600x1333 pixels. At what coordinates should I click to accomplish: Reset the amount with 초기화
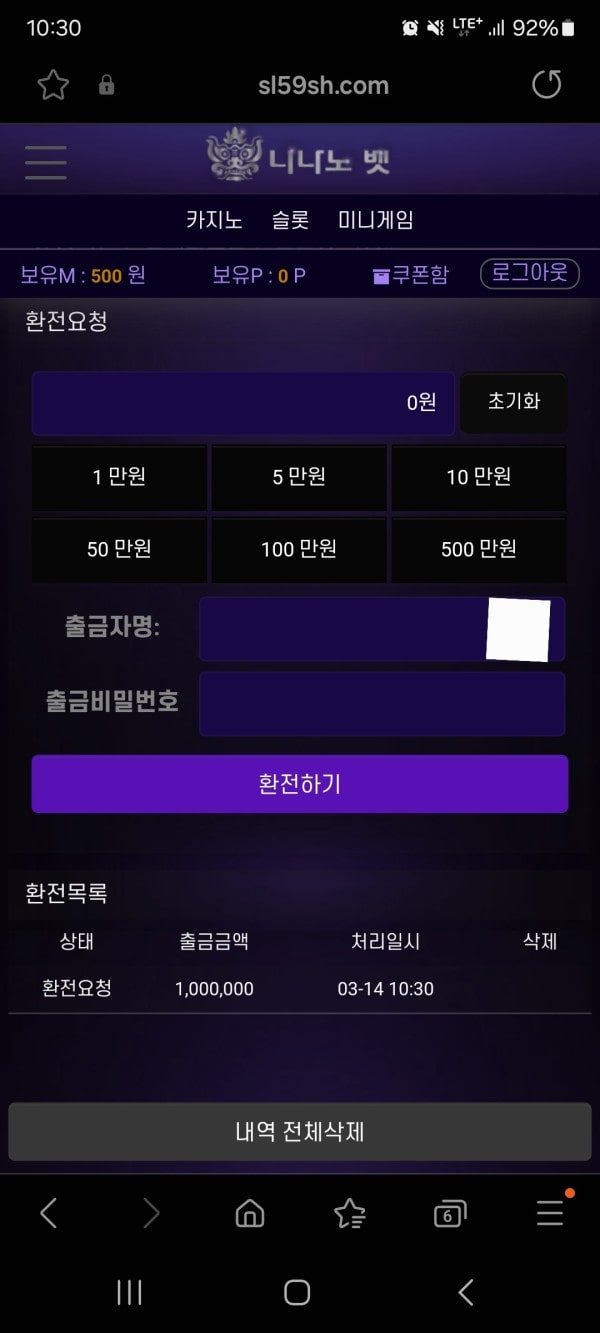click(513, 403)
